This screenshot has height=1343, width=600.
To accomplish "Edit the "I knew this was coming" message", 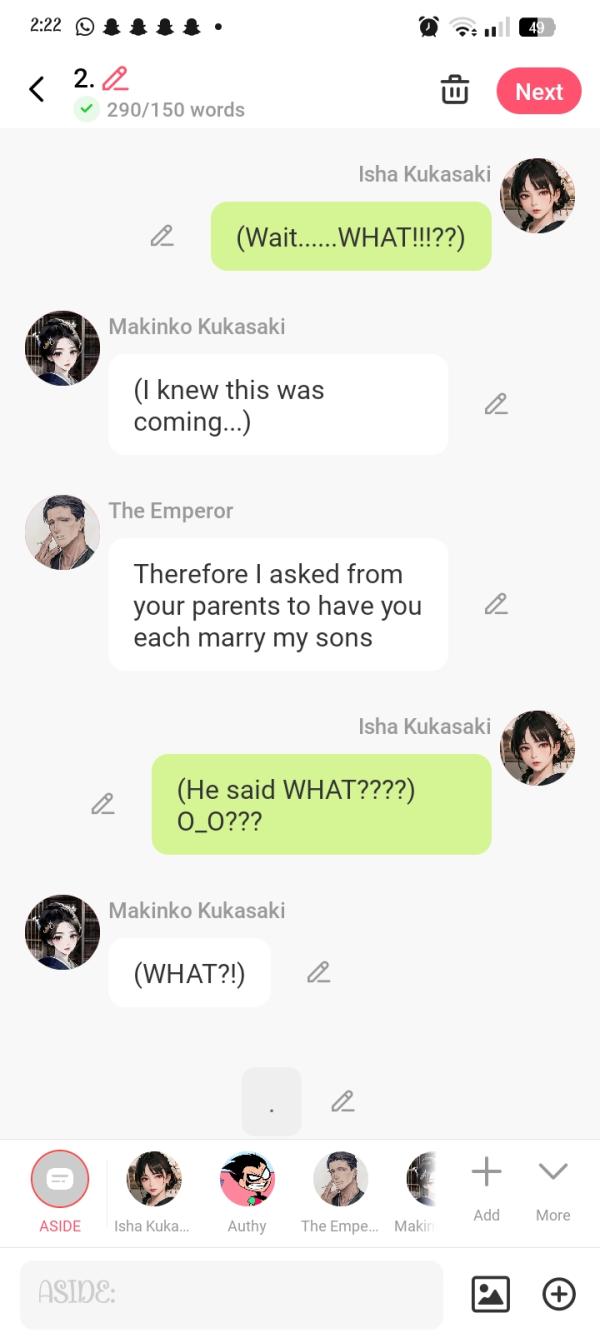I will 496,404.
